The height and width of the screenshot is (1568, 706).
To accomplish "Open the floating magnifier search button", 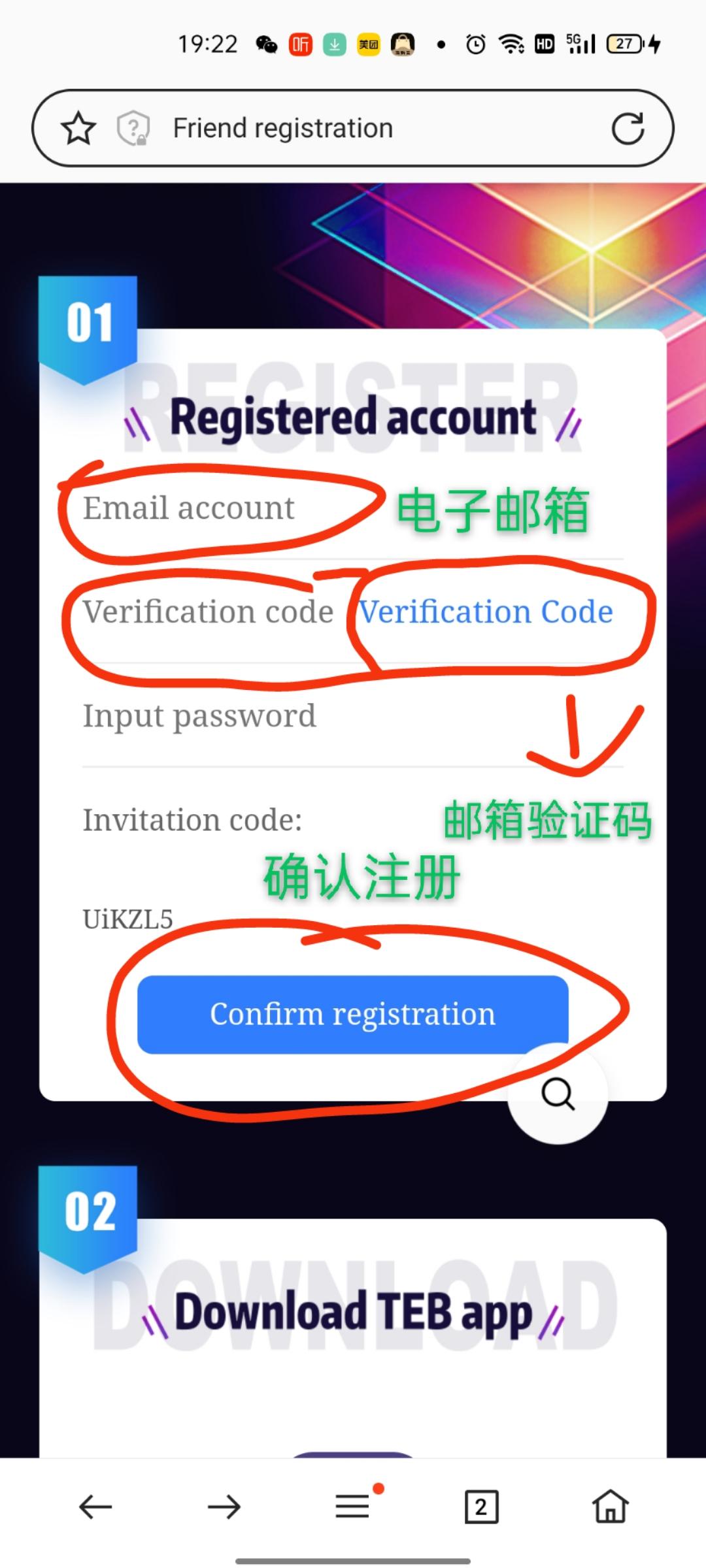I will [x=558, y=1094].
